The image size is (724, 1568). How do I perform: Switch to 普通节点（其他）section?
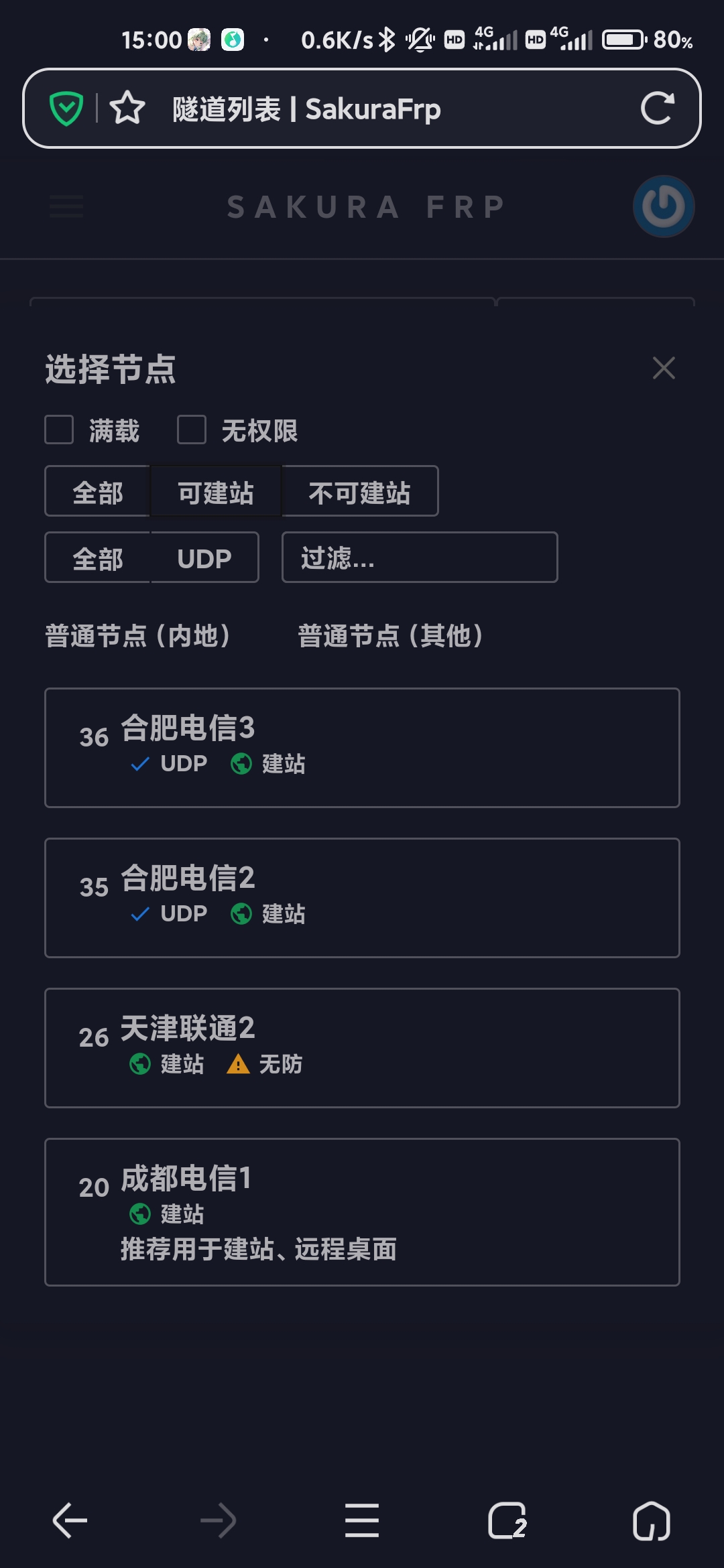391,637
